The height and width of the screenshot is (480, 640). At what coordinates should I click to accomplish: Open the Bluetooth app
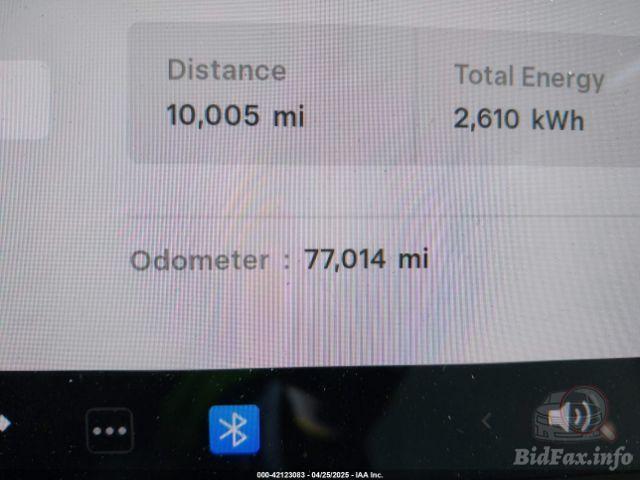tap(234, 430)
